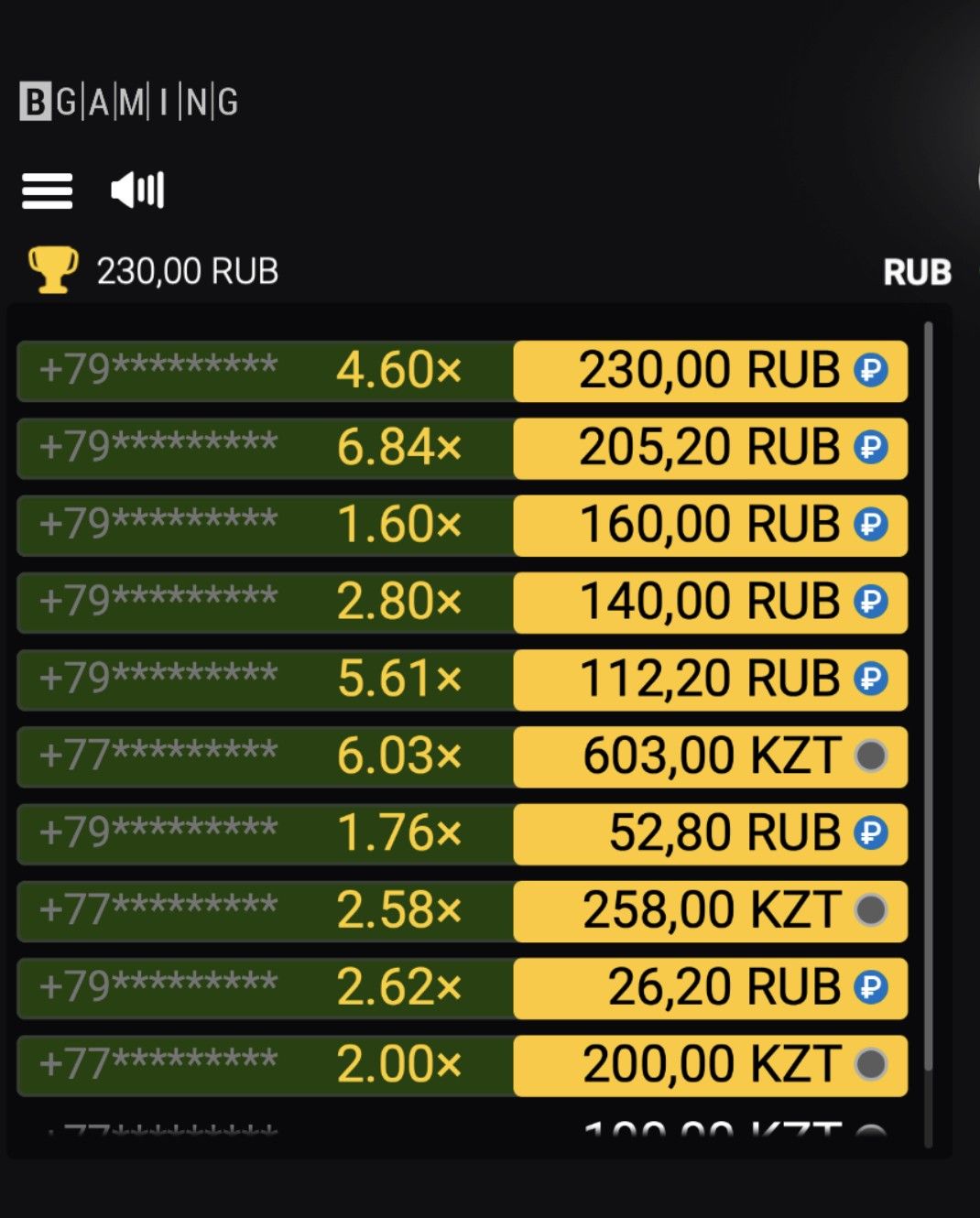Mute the game sound
980x1218 pixels.
click(137, 190)
